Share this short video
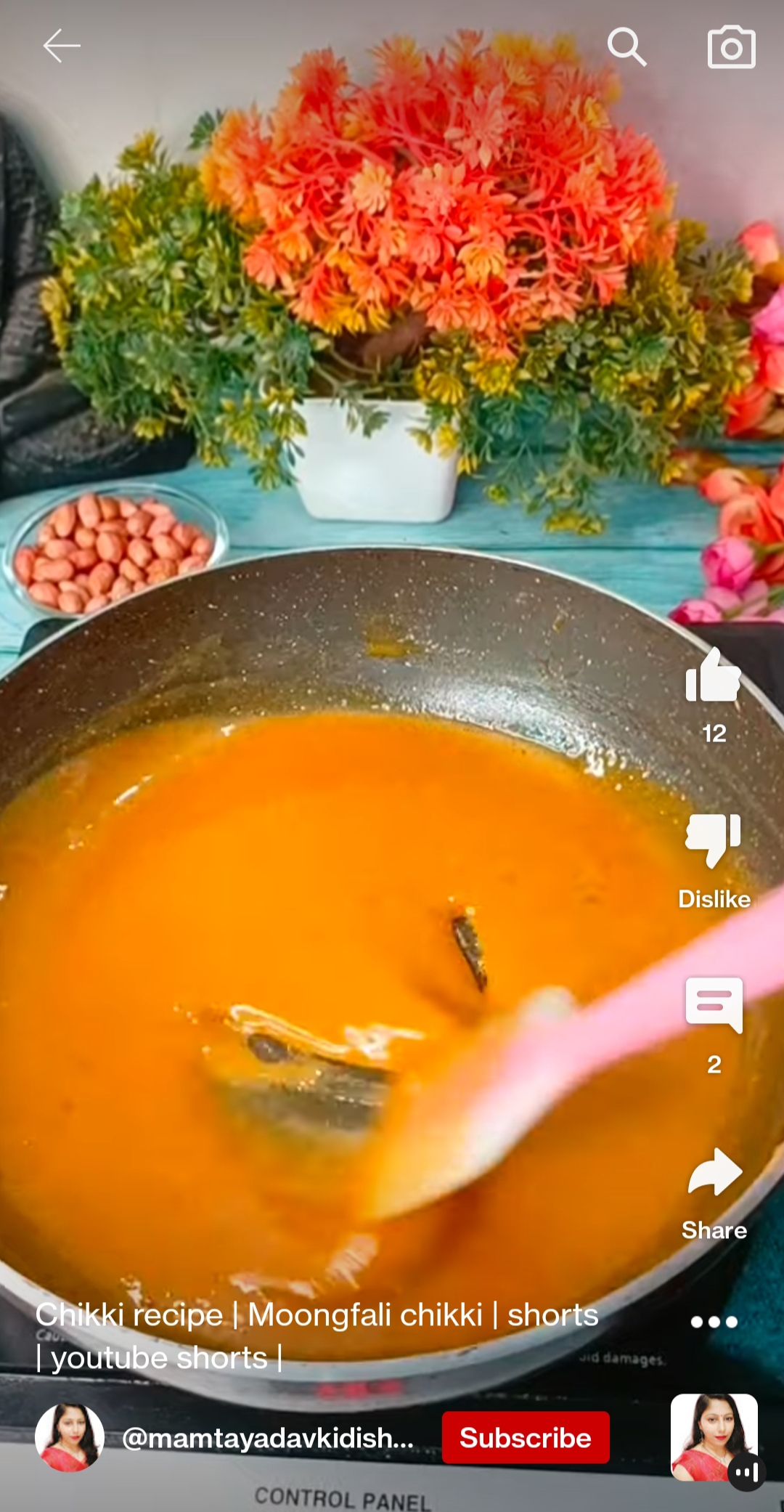Viewport: 784px width, 1512px height. 714,1173
